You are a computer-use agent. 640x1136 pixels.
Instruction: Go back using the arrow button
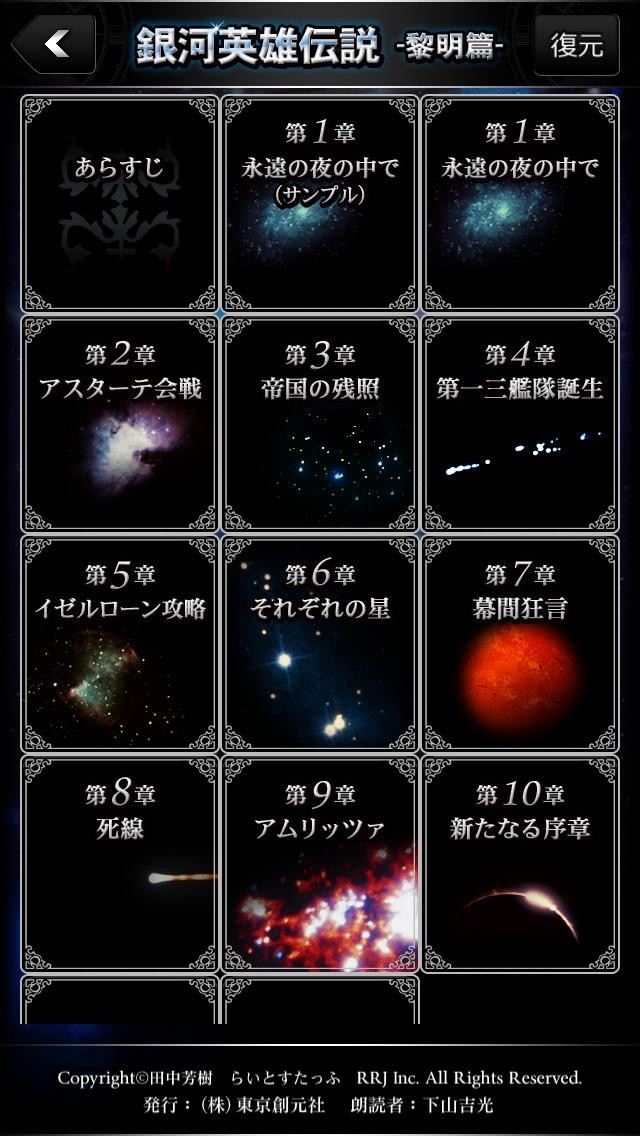click(53, 44)
